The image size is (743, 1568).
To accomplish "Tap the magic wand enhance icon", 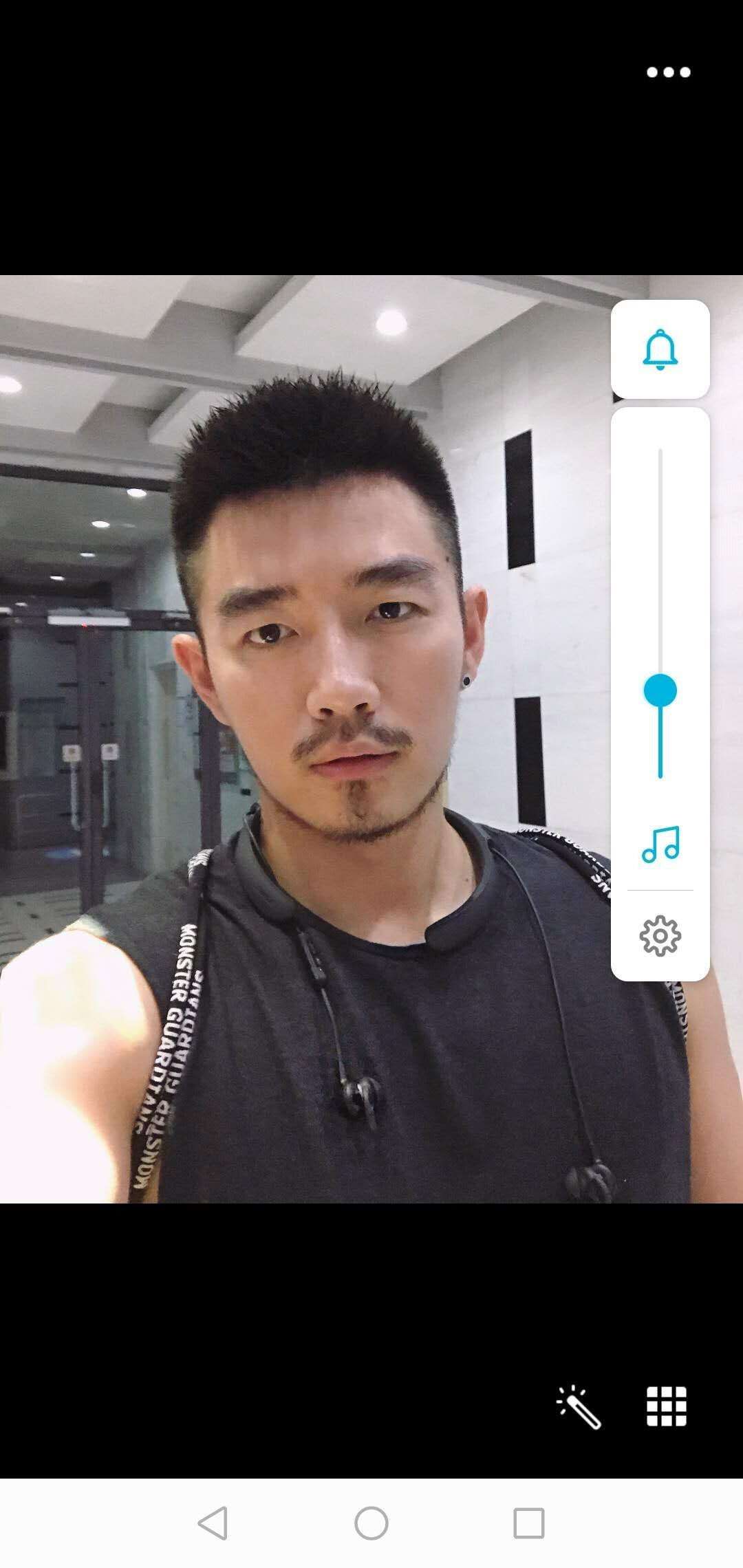I will coord(578,1406).
